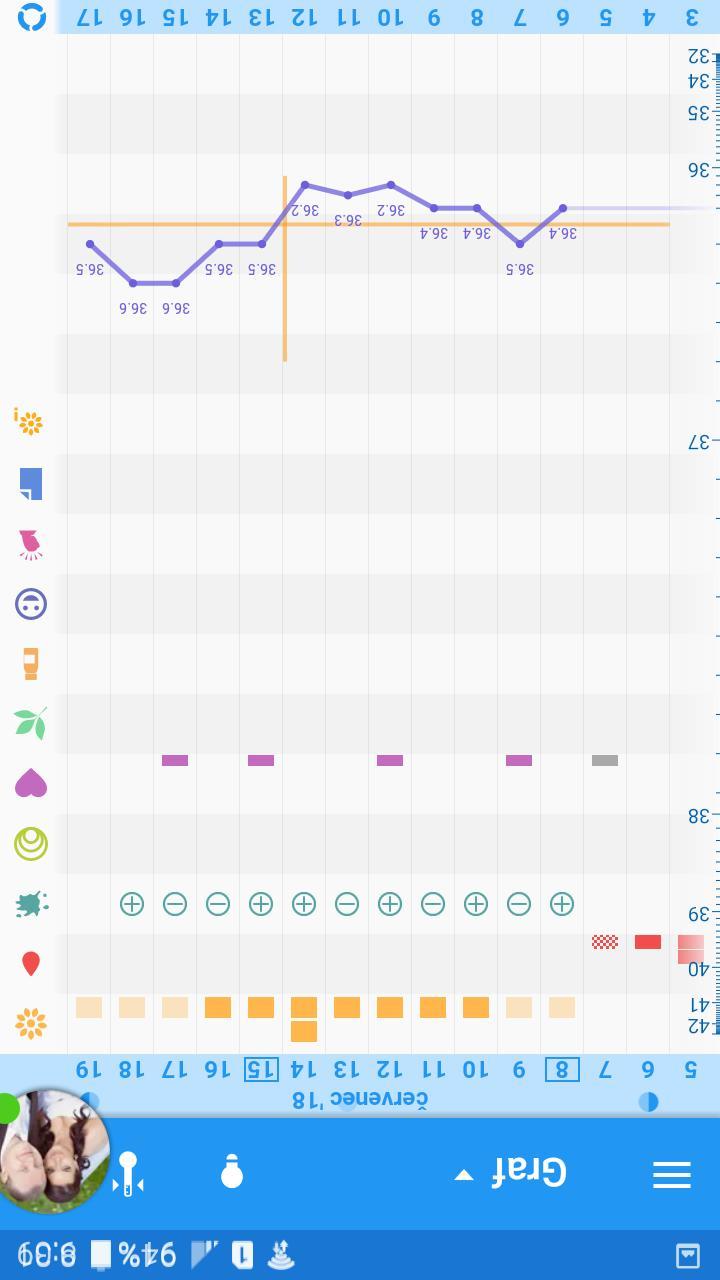Screen dimensions: 720x1280
Task: Tap the circular sync icon
Action: [x=32, y=17]
